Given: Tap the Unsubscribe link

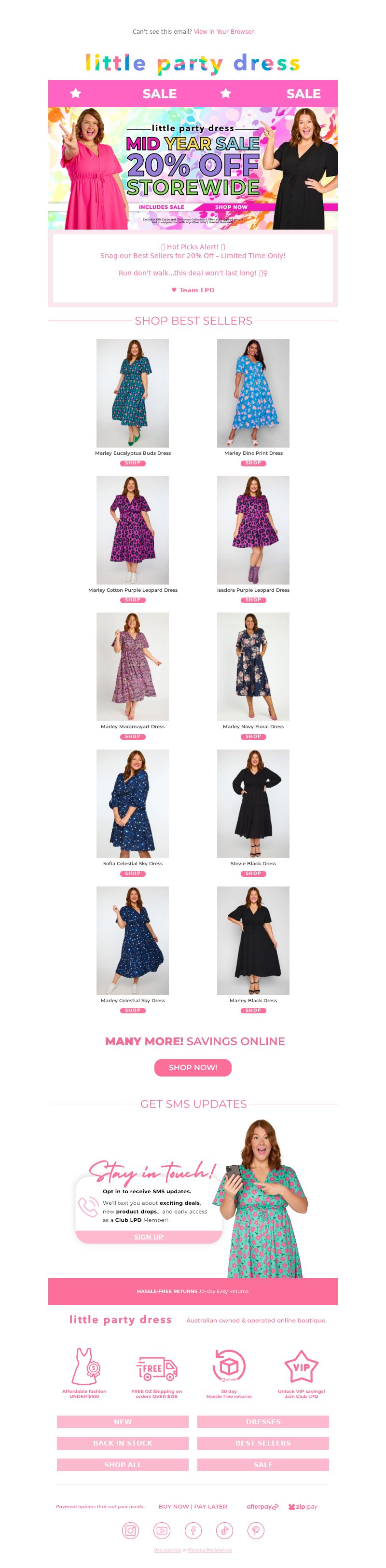Looking at the screenshot, I should pos(167,1550).
